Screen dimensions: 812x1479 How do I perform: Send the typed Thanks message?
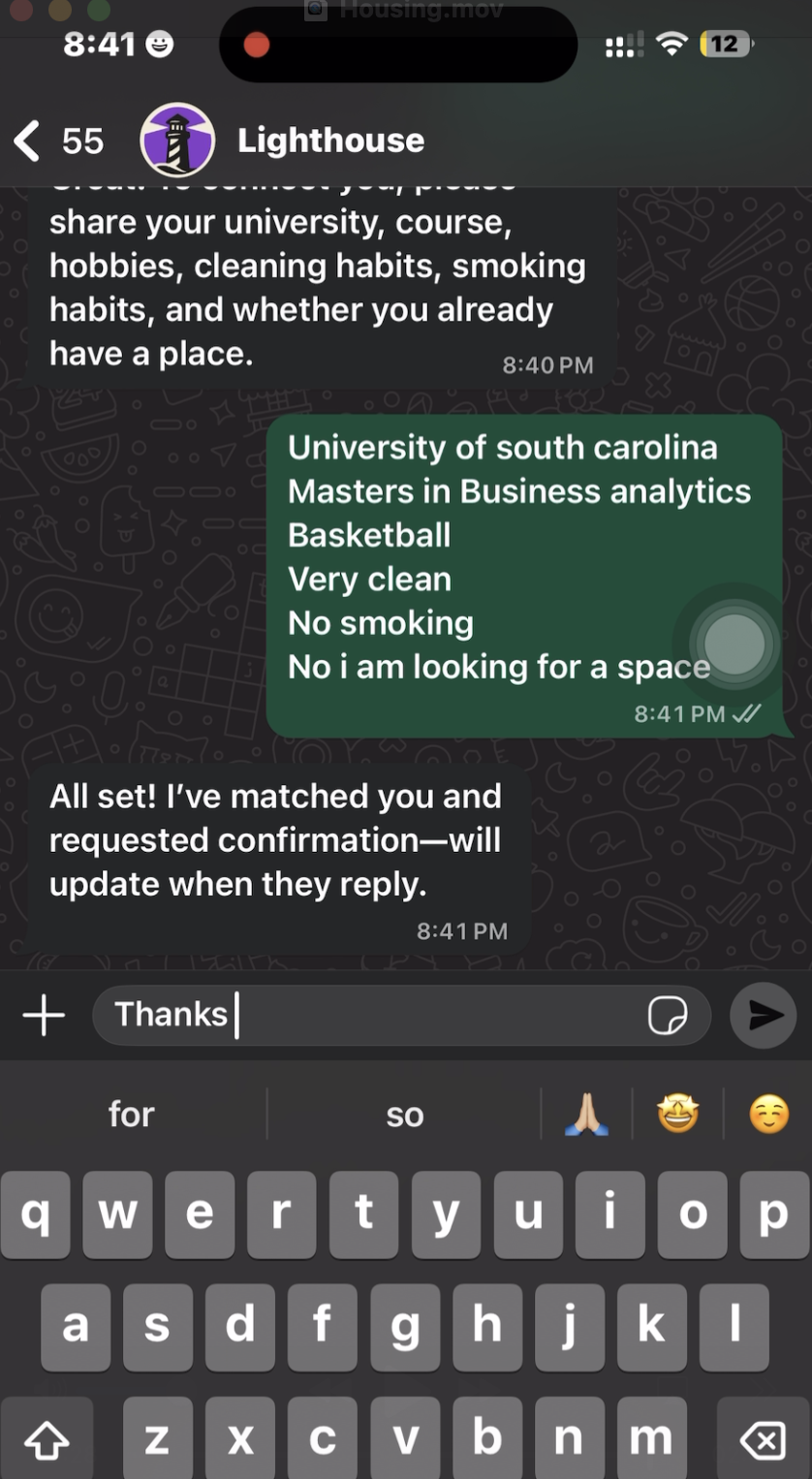point(764,1015)
